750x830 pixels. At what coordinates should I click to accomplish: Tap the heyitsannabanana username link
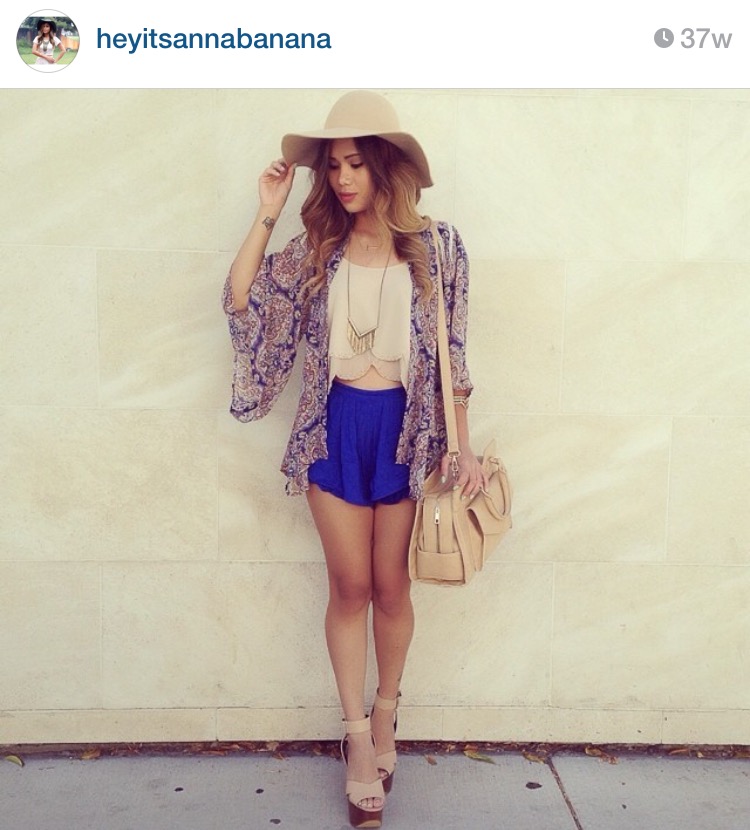[x=213, y=40]
